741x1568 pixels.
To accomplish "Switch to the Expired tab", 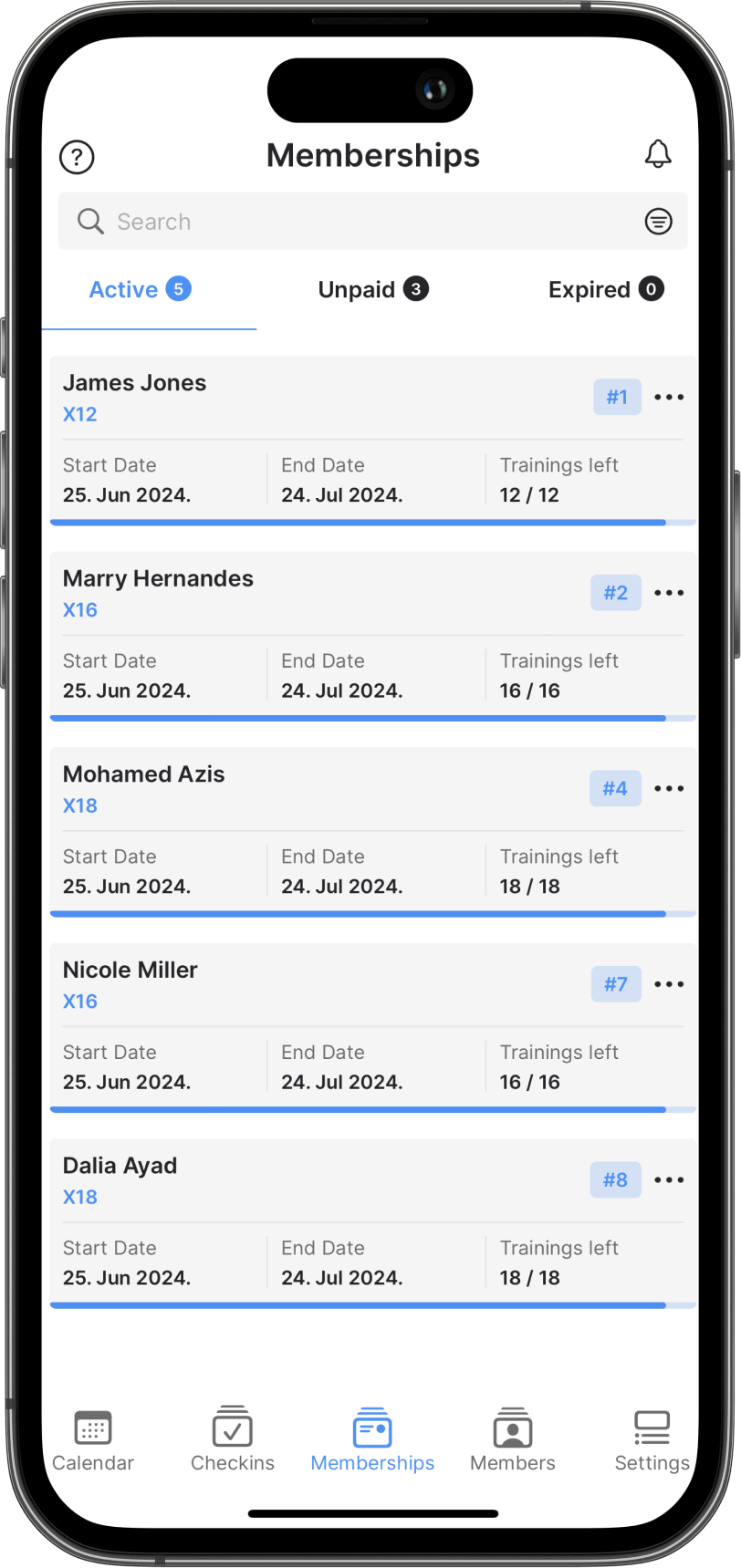I will click(x=605, y=290).
